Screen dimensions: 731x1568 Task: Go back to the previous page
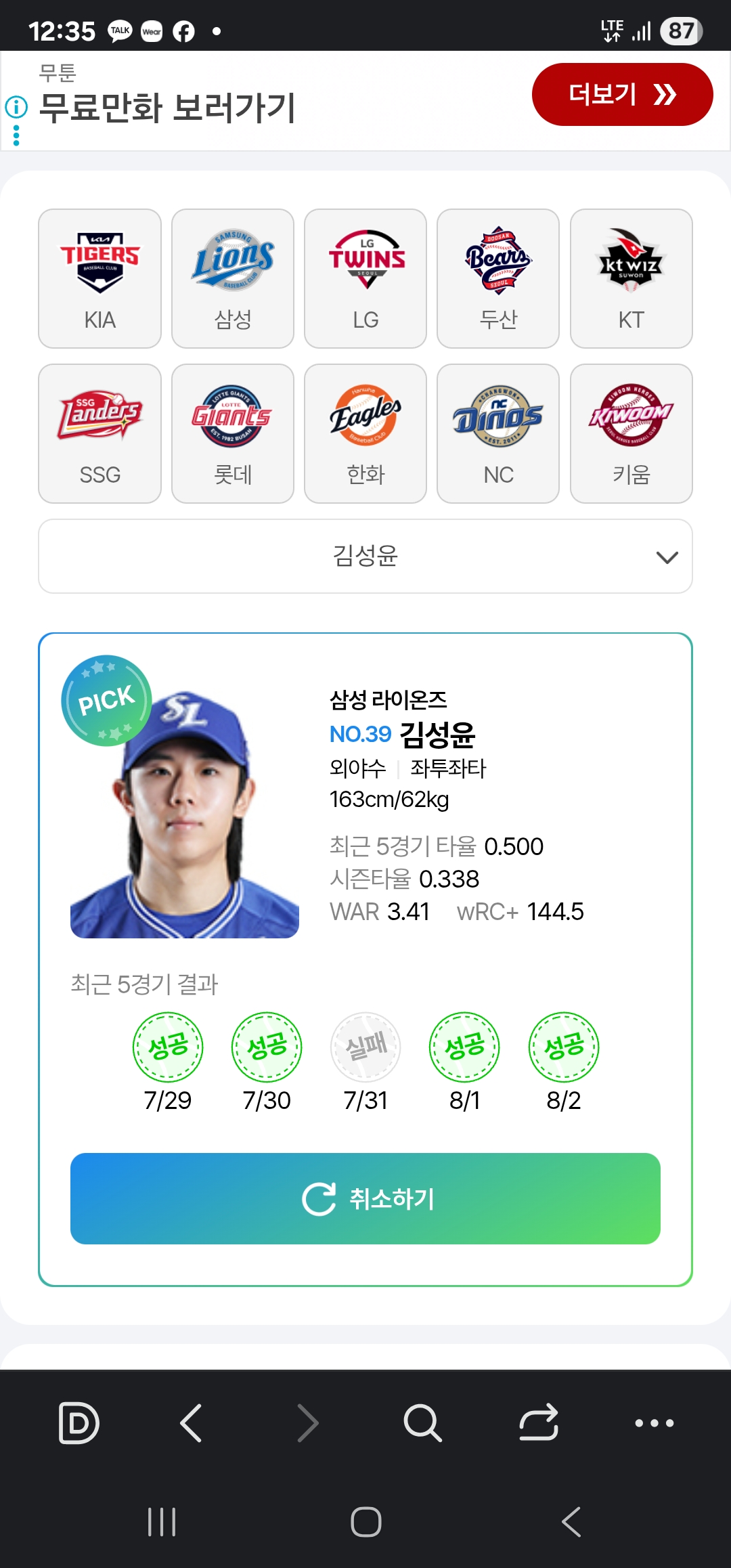click(x=192, y=1422)
